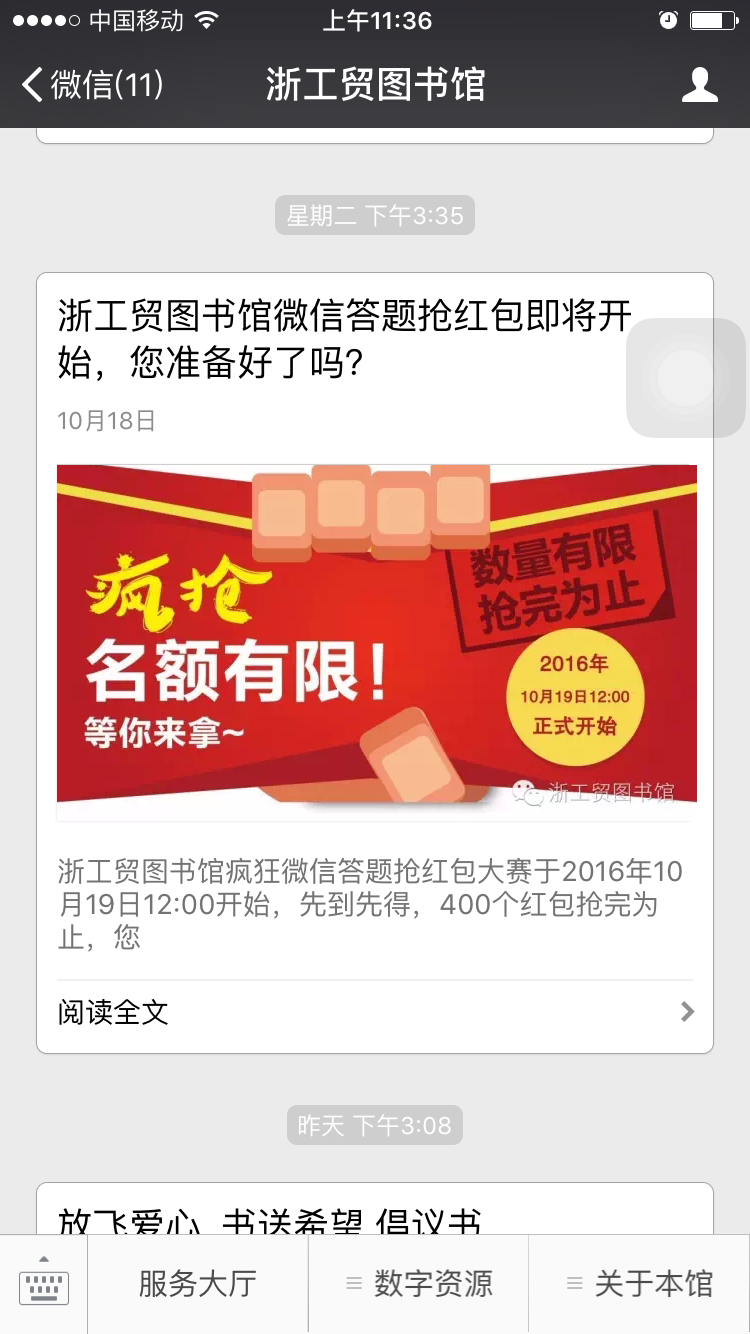This screenshot has height=1334, width=750.
Task: Tap the AssistiveTouch floating button
Action: (x=686, y=378)
